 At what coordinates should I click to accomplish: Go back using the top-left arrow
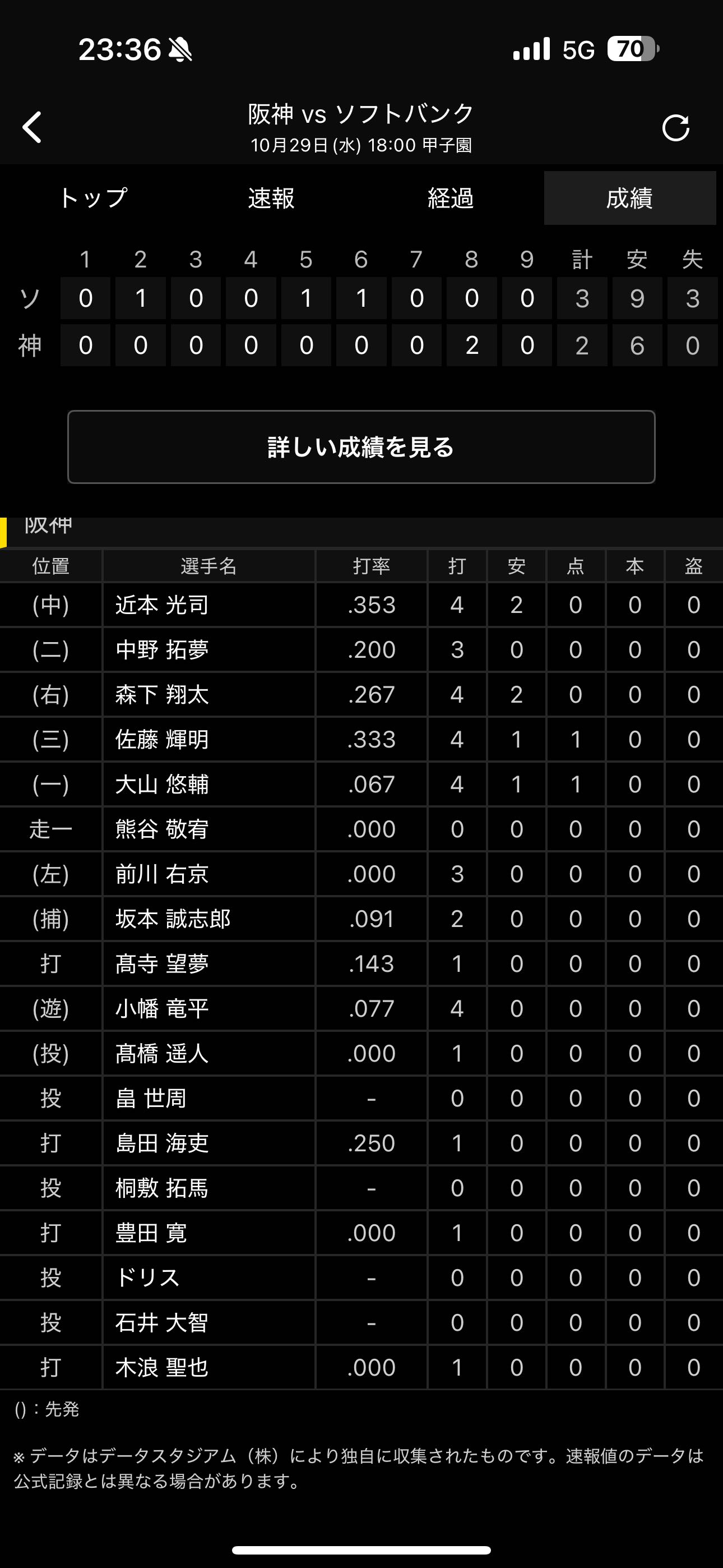[x=33, y=127]
